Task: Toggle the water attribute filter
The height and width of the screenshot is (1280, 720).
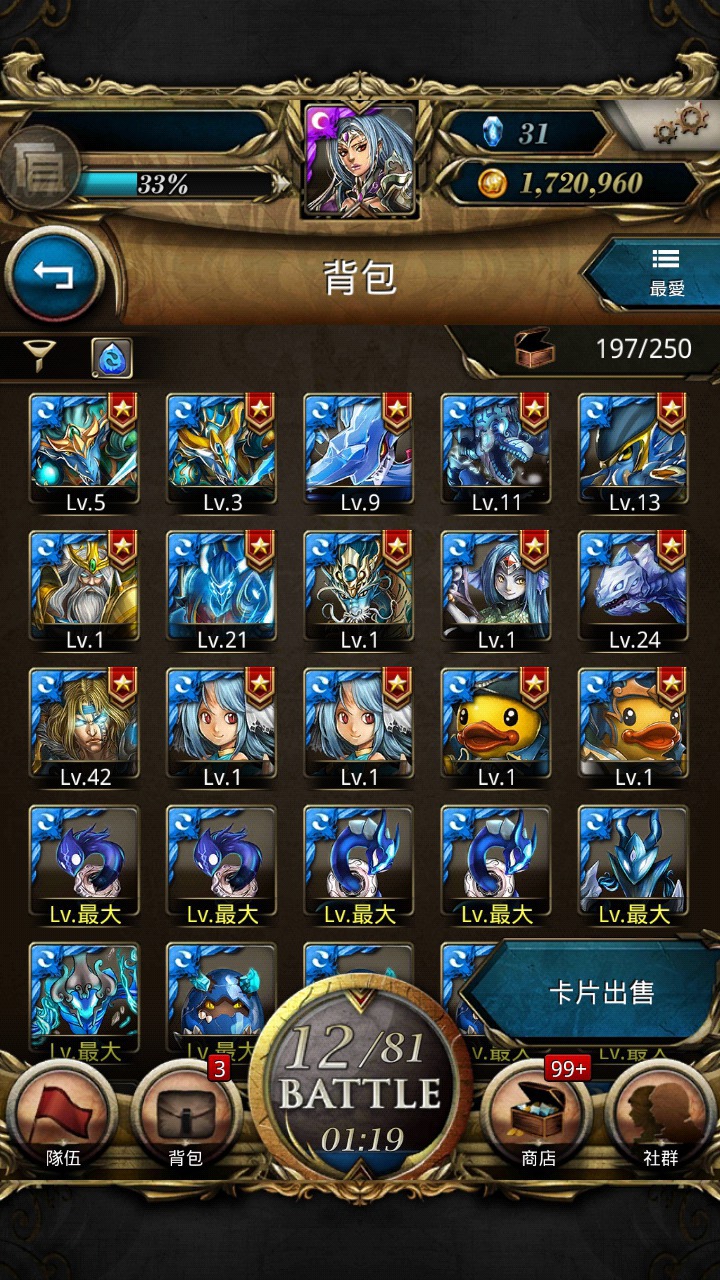Action: [111, 358]
